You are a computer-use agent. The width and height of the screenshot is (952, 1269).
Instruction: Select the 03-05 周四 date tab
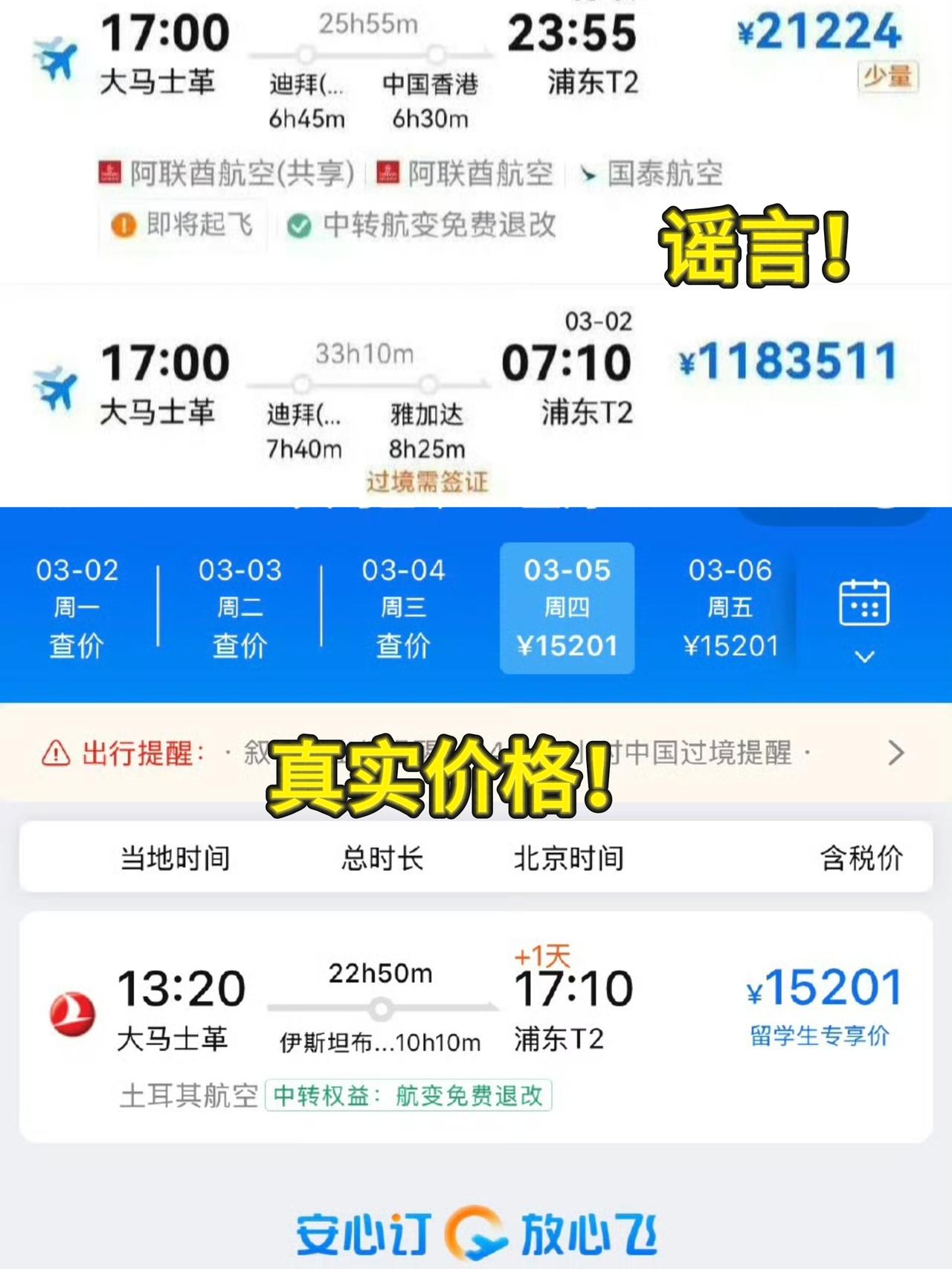(567, 608)
